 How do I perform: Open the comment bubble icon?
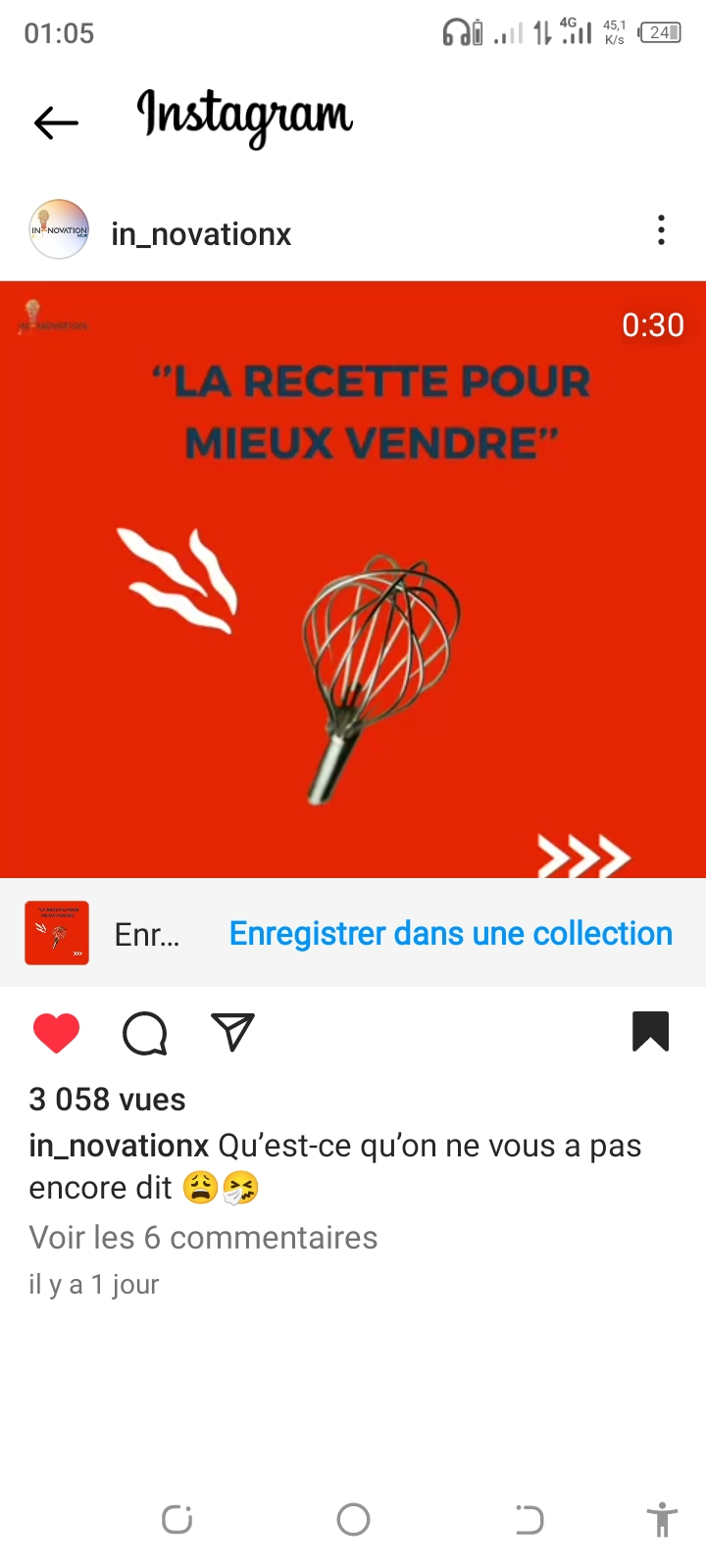[x=145, y=1033]
